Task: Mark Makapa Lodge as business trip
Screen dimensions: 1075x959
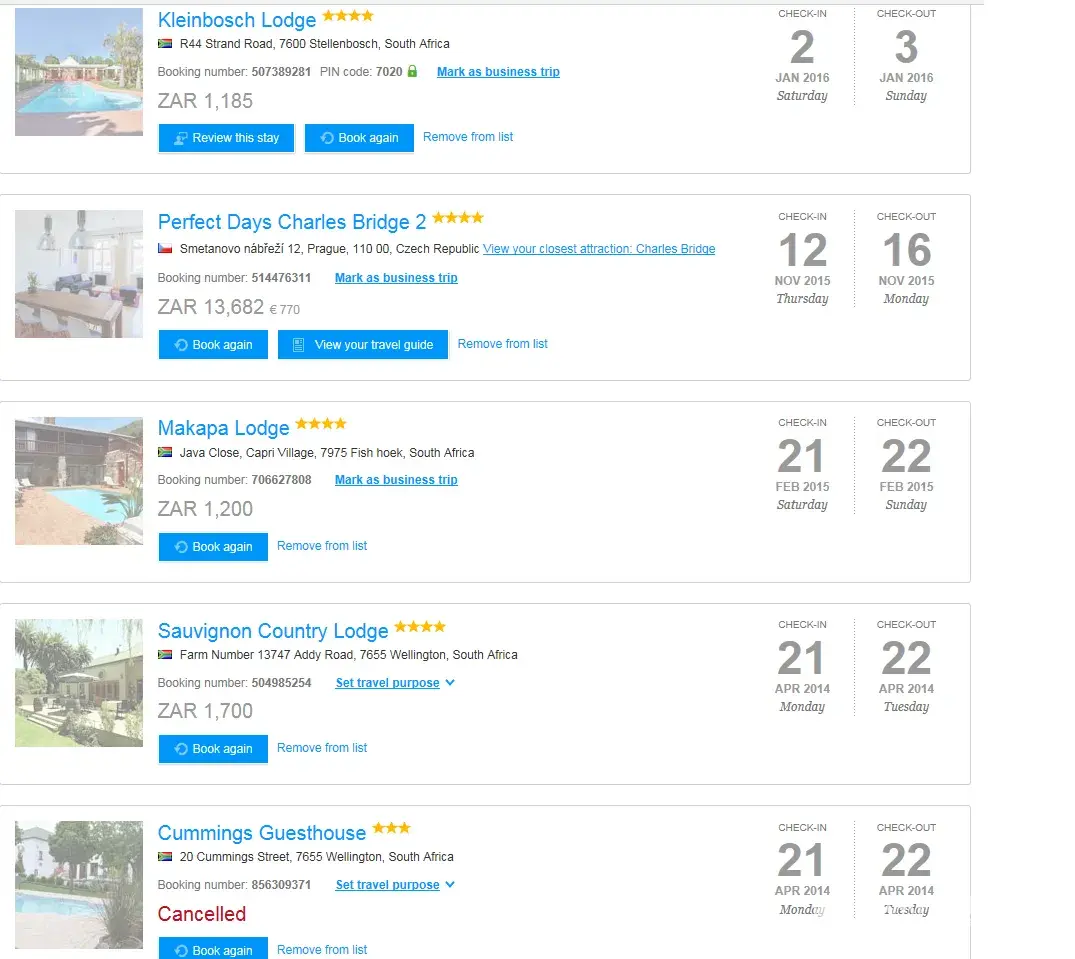Action: [x=396, y=480]
